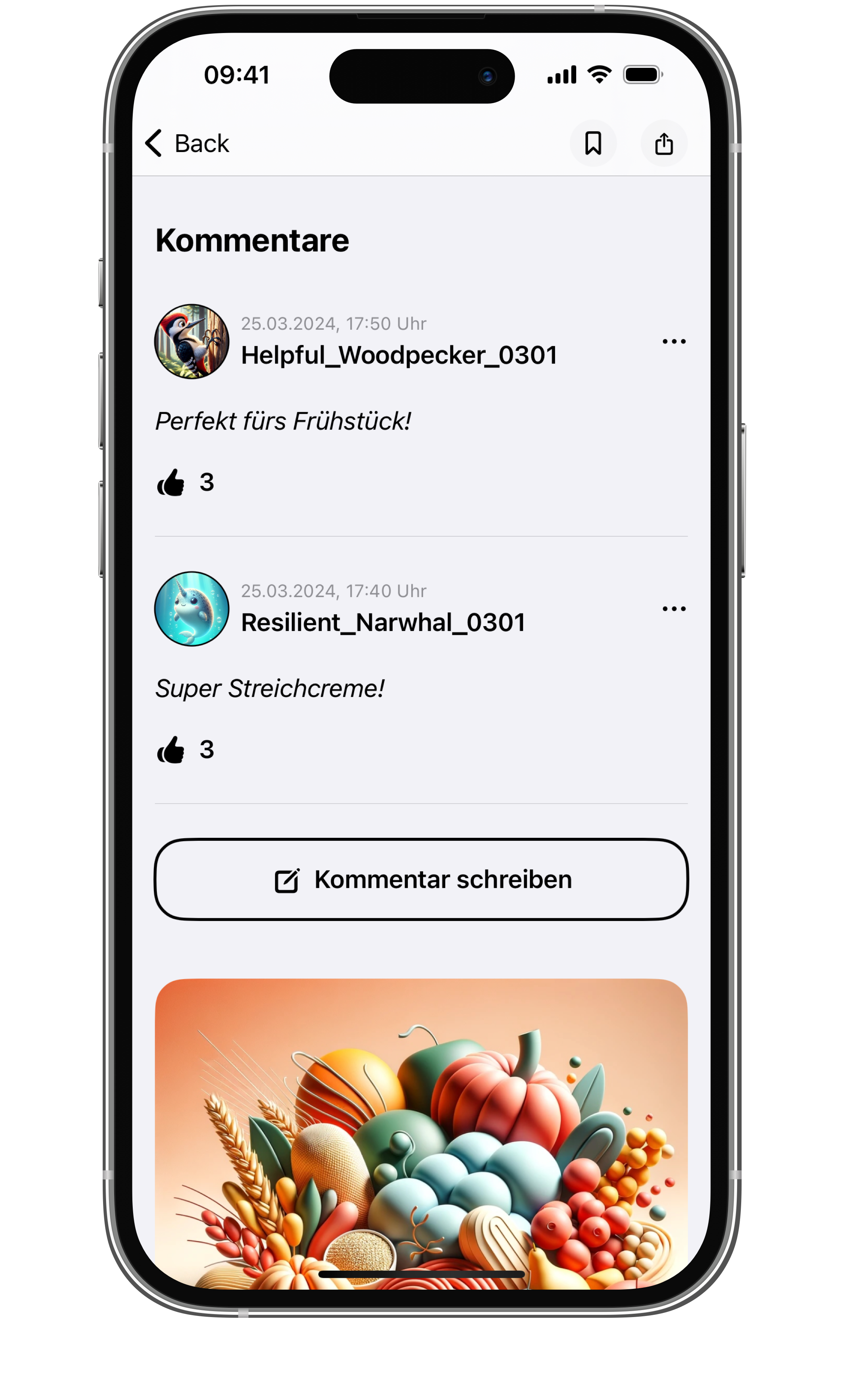Bookmark this item
868x1379 pixels.
click(x=593, y=143)
